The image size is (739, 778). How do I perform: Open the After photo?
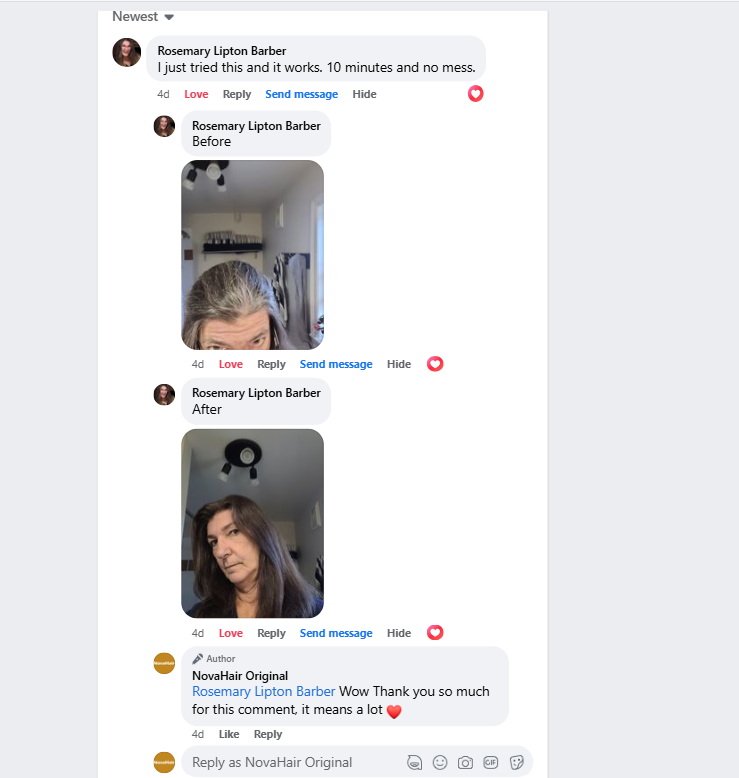[x=252, y=522]
